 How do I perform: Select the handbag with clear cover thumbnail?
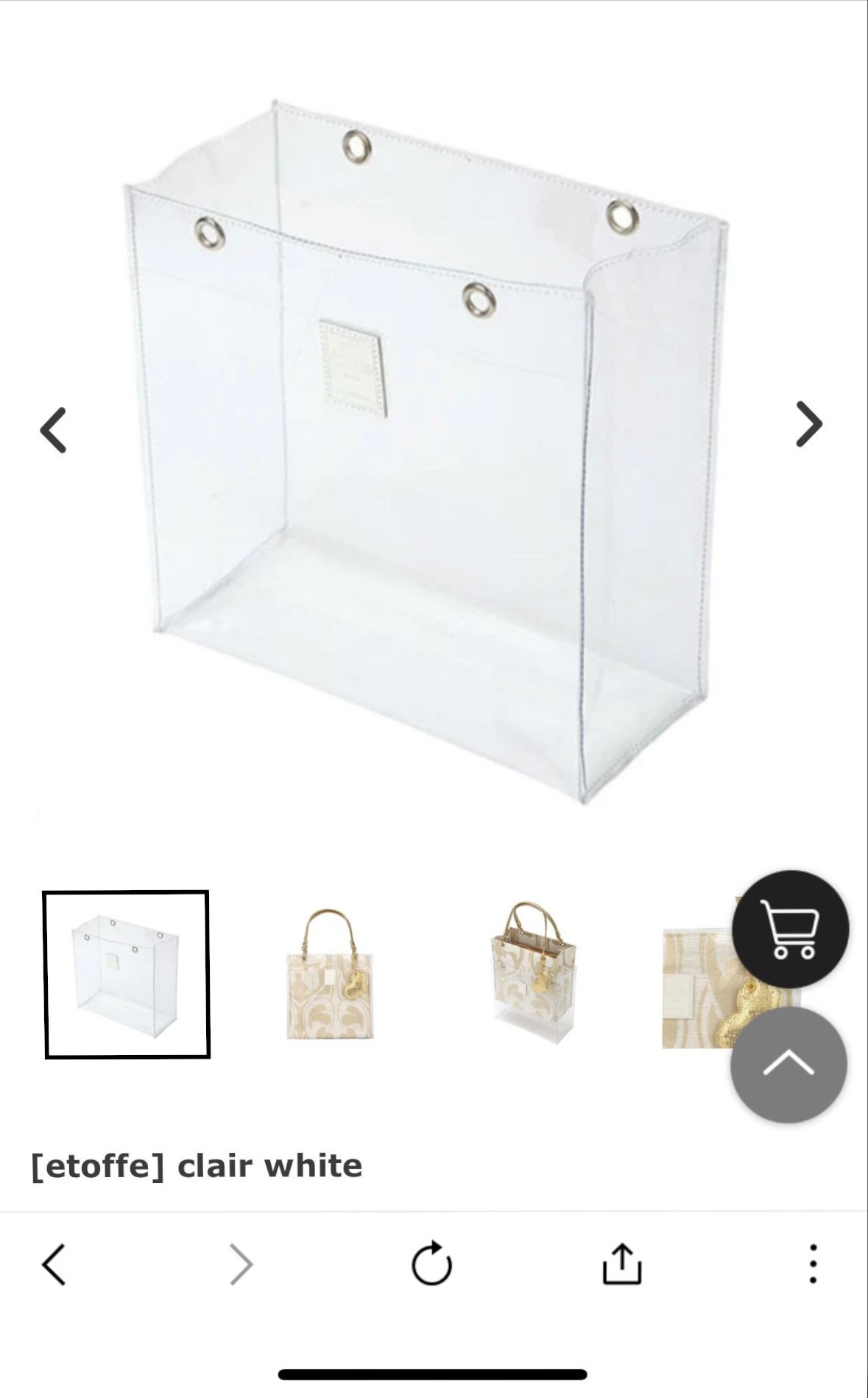click(533, 974)
